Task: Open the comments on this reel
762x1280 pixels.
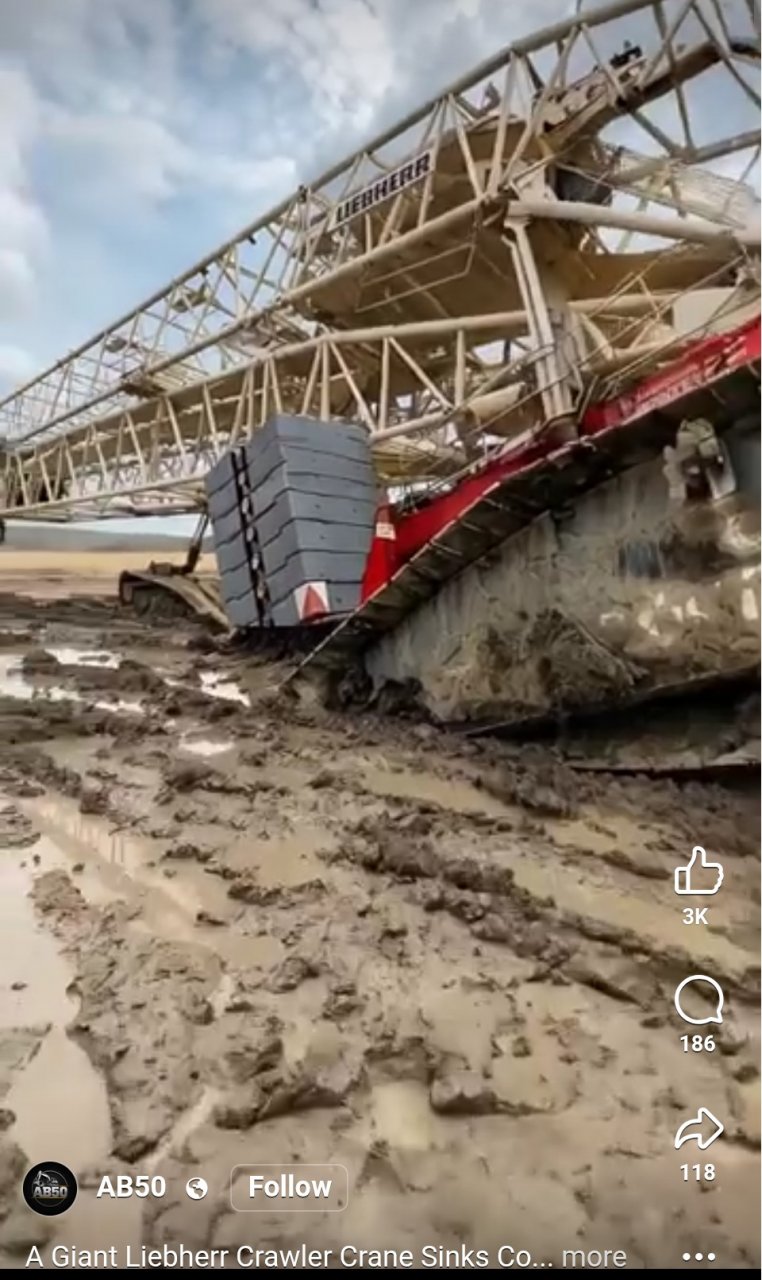Action: pyautogui.click(x=698, y=1001)
